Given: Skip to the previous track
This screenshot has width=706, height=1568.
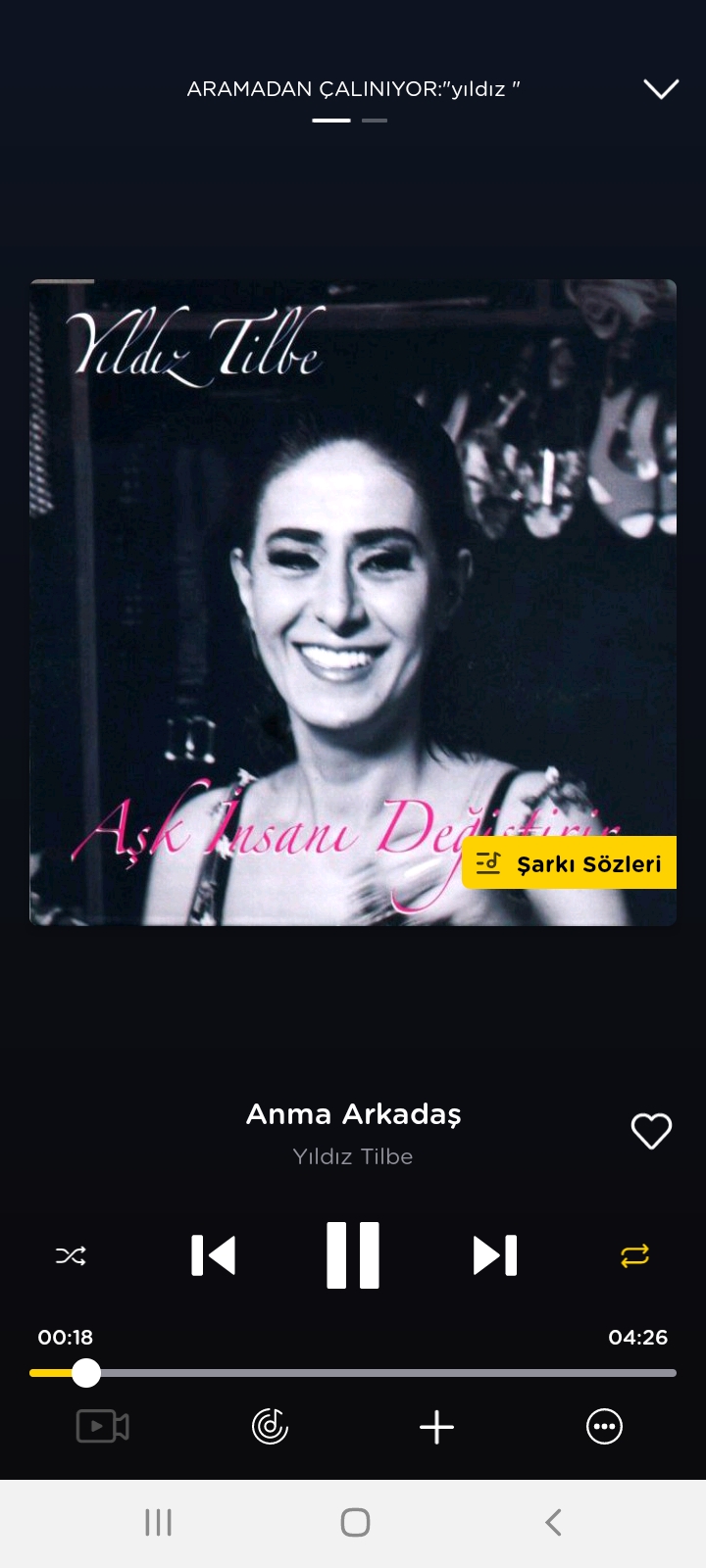Looking at the screenshot, I should coord(214,1255).
